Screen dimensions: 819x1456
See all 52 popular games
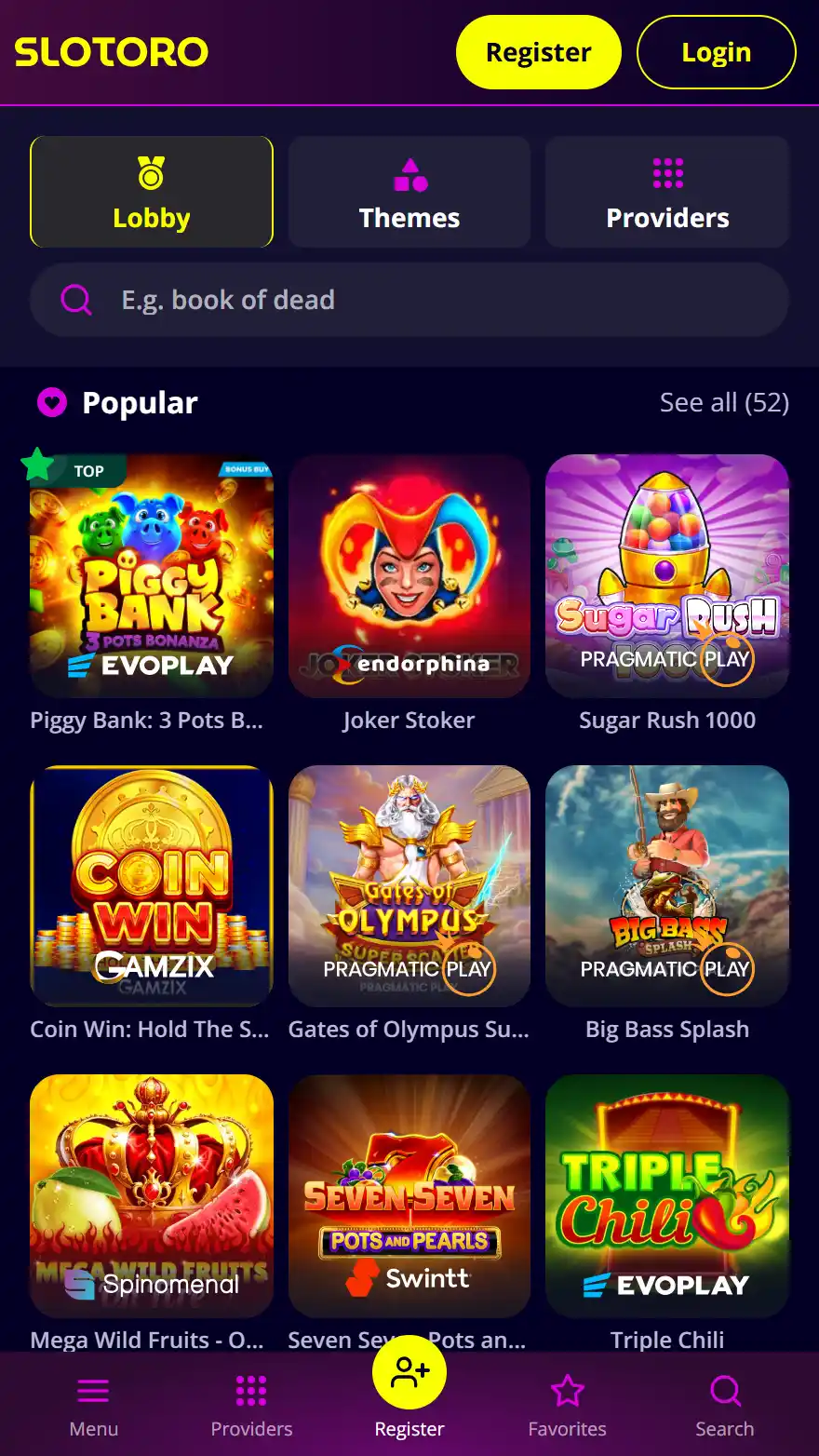723,402
